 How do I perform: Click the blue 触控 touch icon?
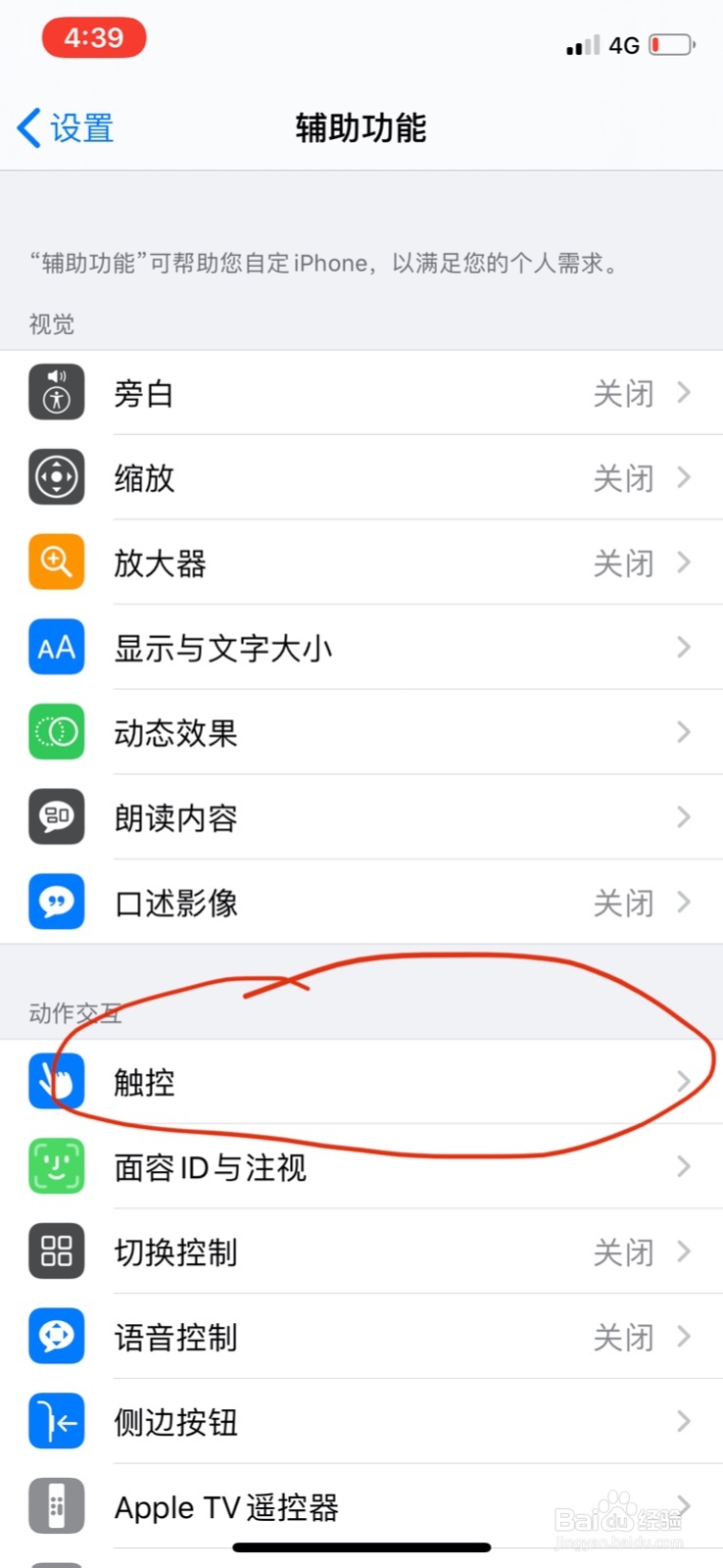[x=56, y=1082]
